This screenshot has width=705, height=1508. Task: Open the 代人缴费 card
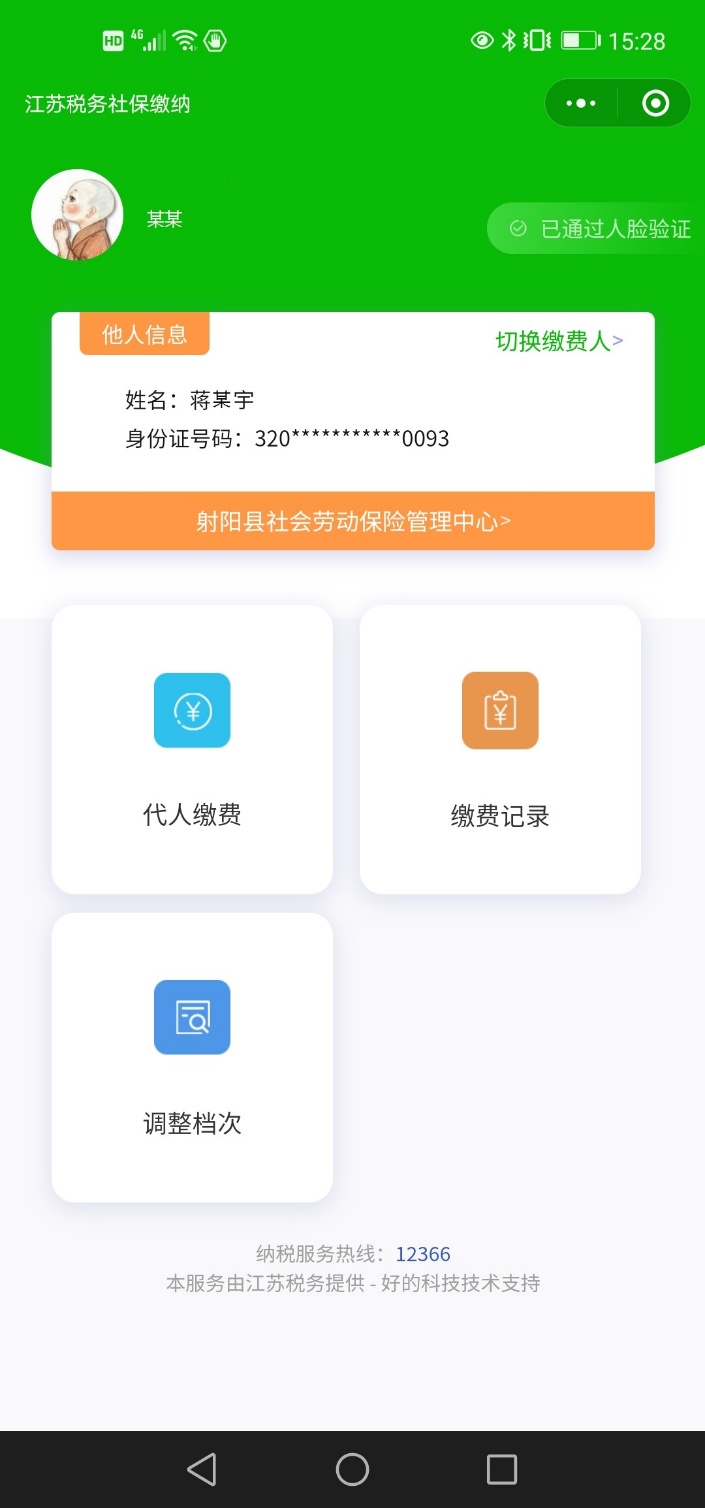tap(192, 749)
